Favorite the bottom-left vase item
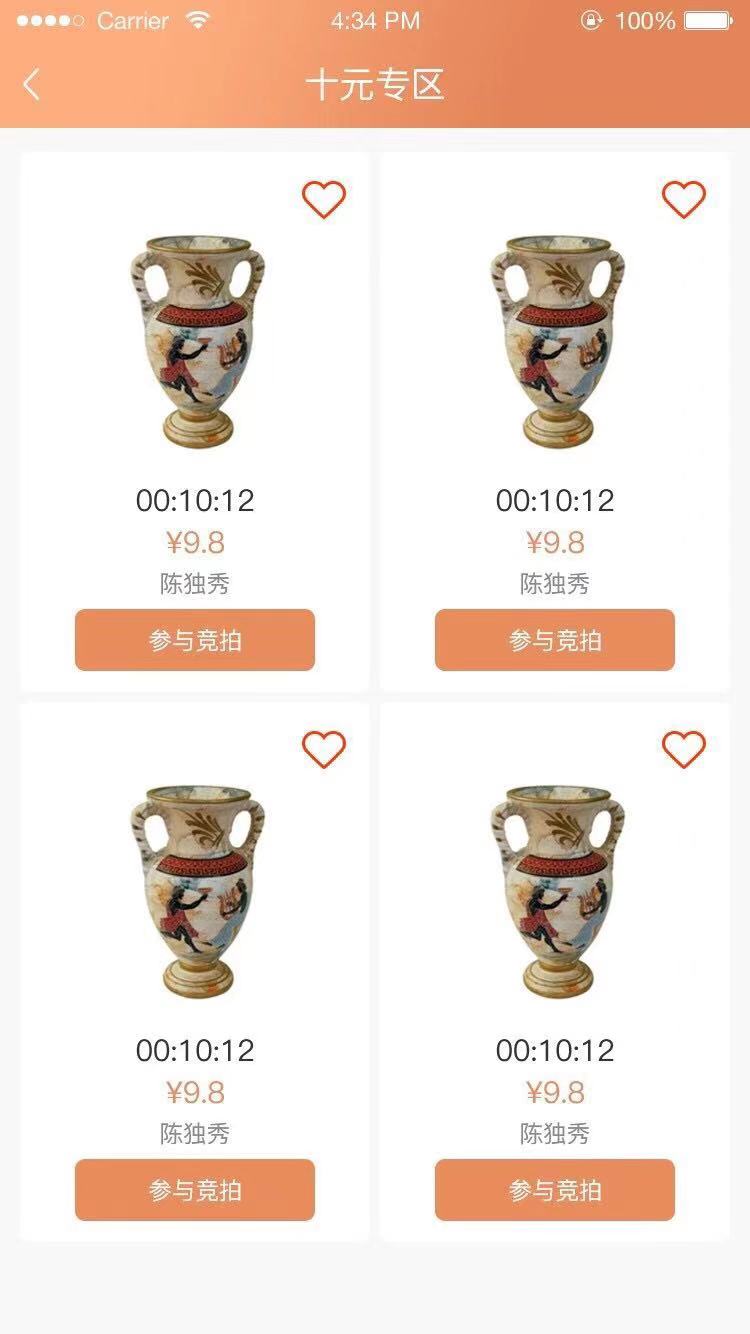The image size is (750, 1334). pyautogui.click(x=324, y=749)
